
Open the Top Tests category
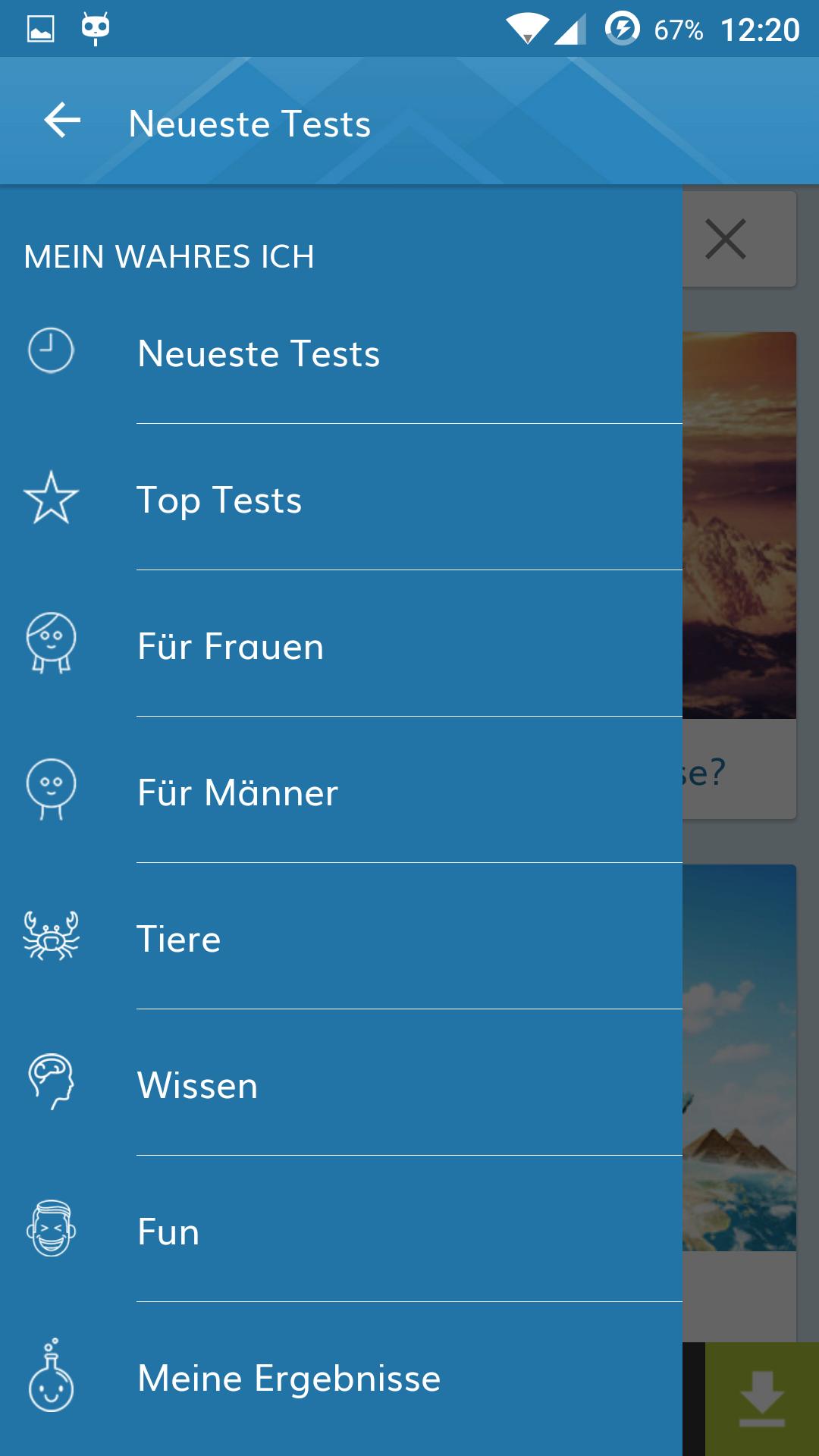(x=218, y=498)
